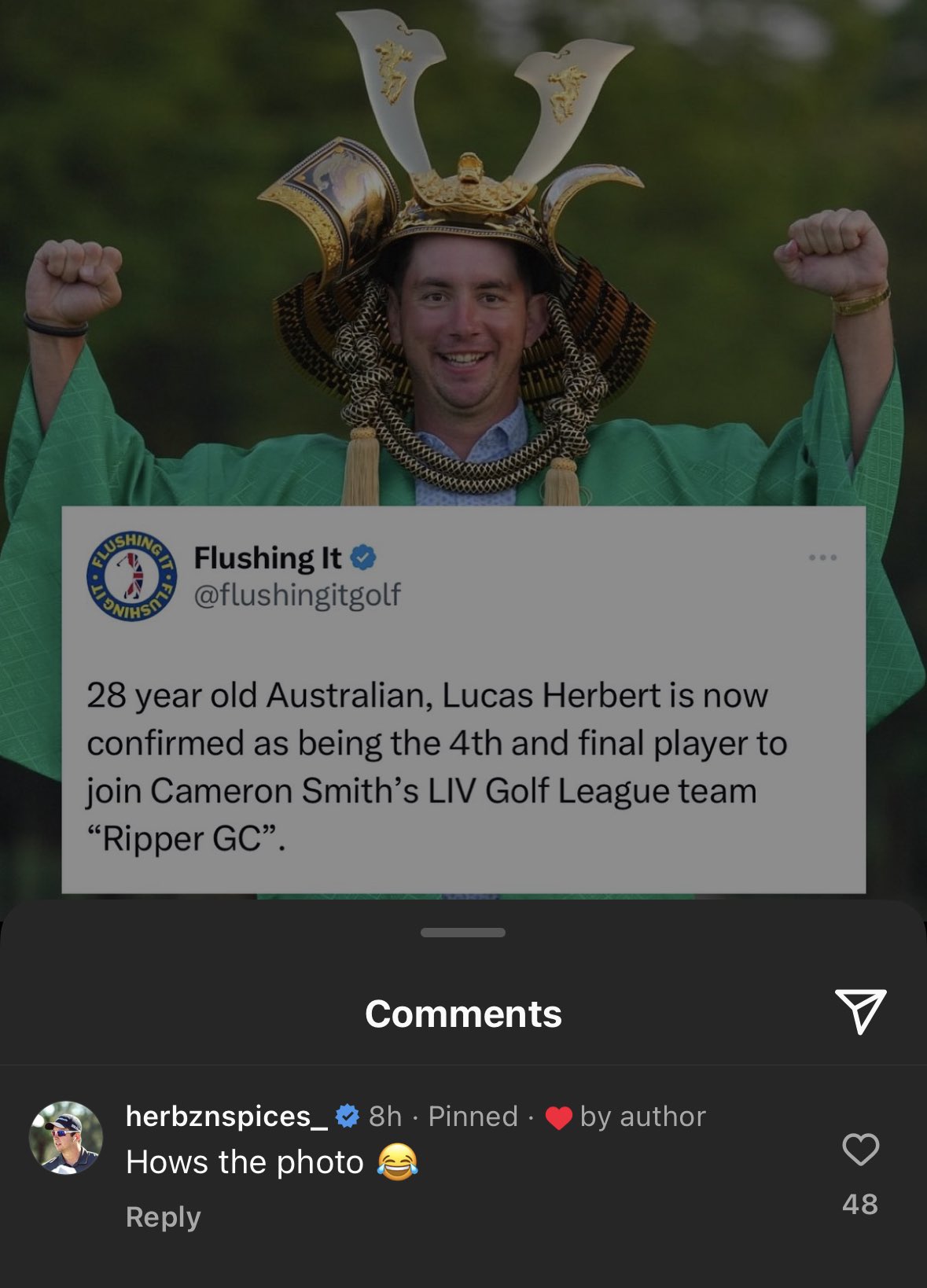Share the post via the paper plane icon
The height and width of the screenshot is (1288, 927).
pyautogui.click(x=860, y=1011)
